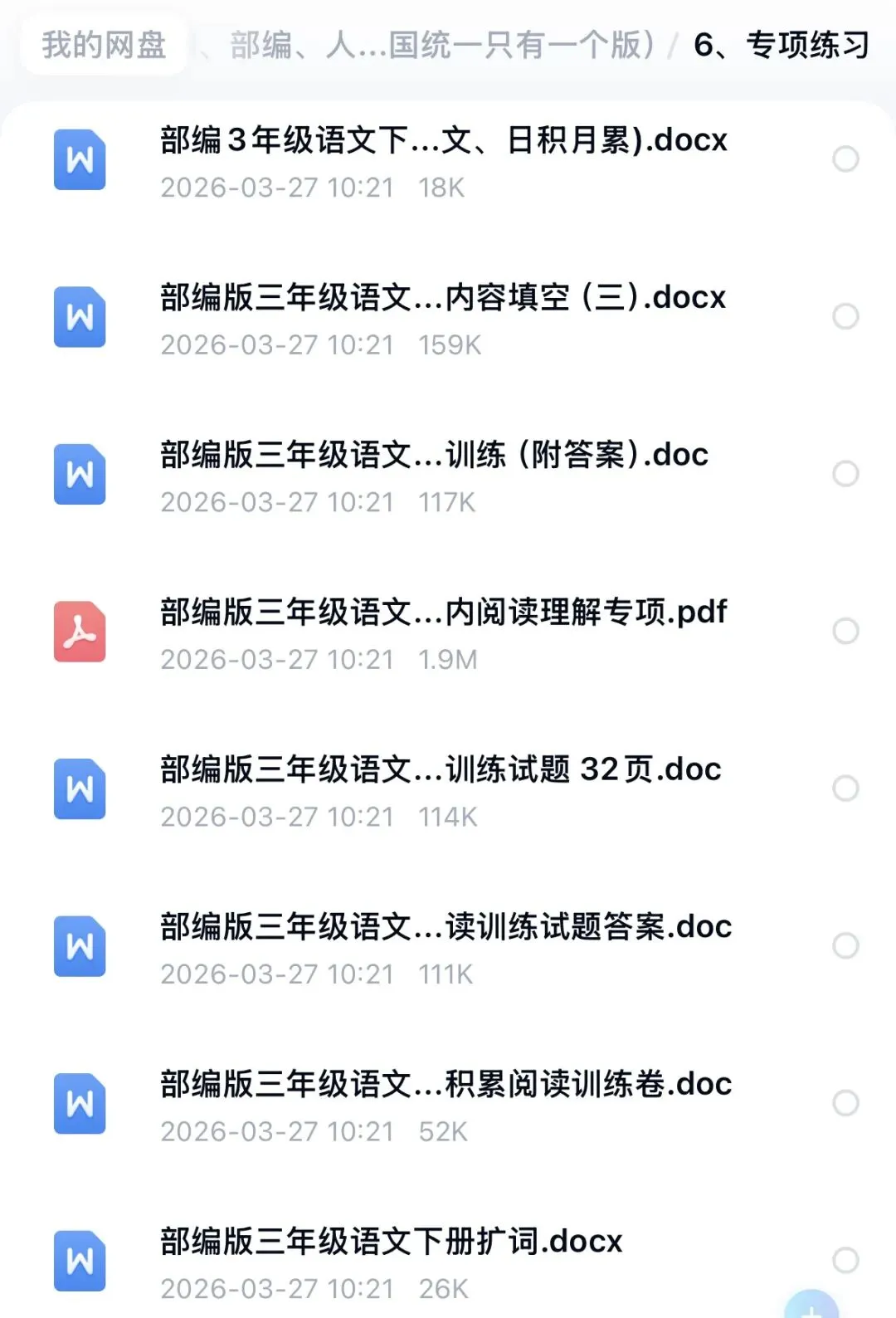The width and height of the screenshot is (896, 1318).
Task: Tick the 下册扩词.docx selection circle
Action: (x=845, y=1260)
